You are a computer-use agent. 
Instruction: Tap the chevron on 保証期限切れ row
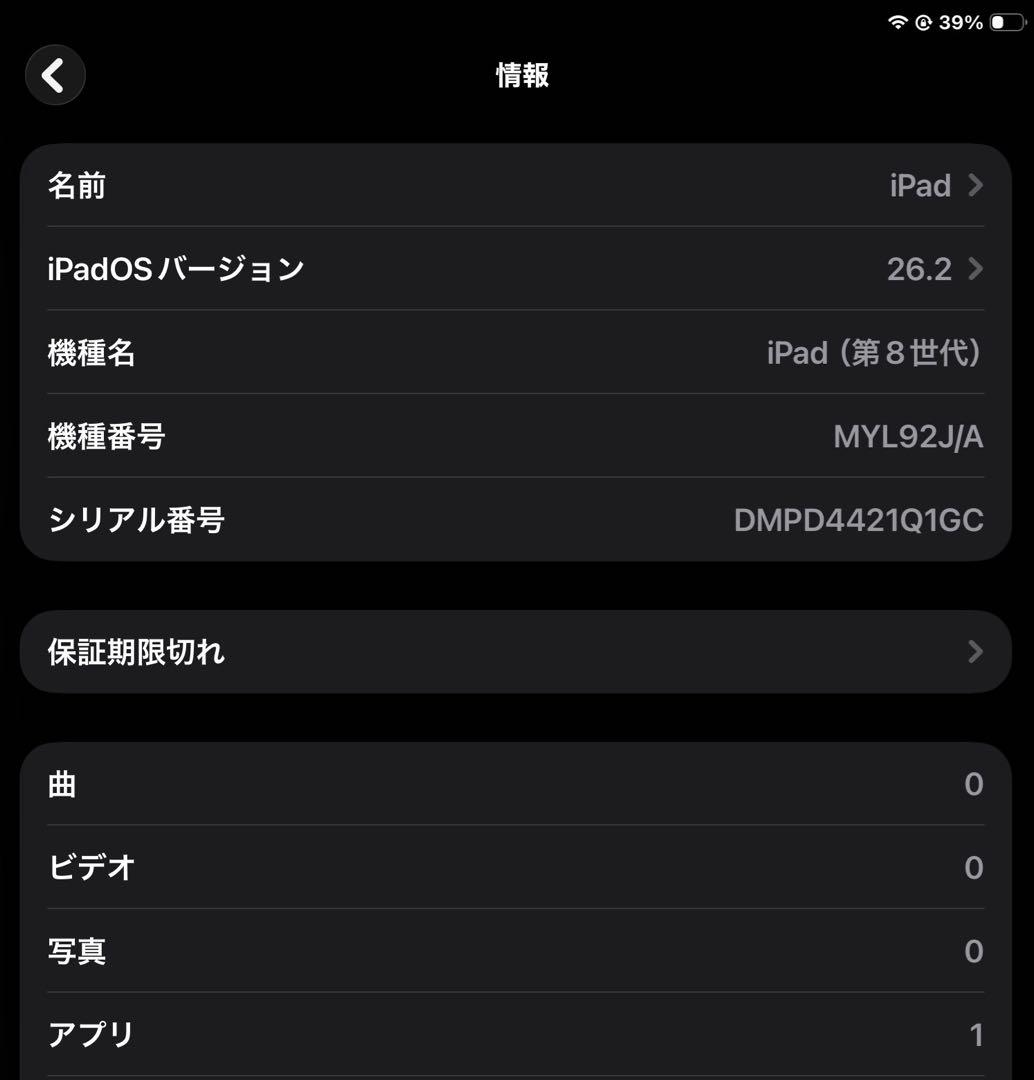click(x=974, y=651)
